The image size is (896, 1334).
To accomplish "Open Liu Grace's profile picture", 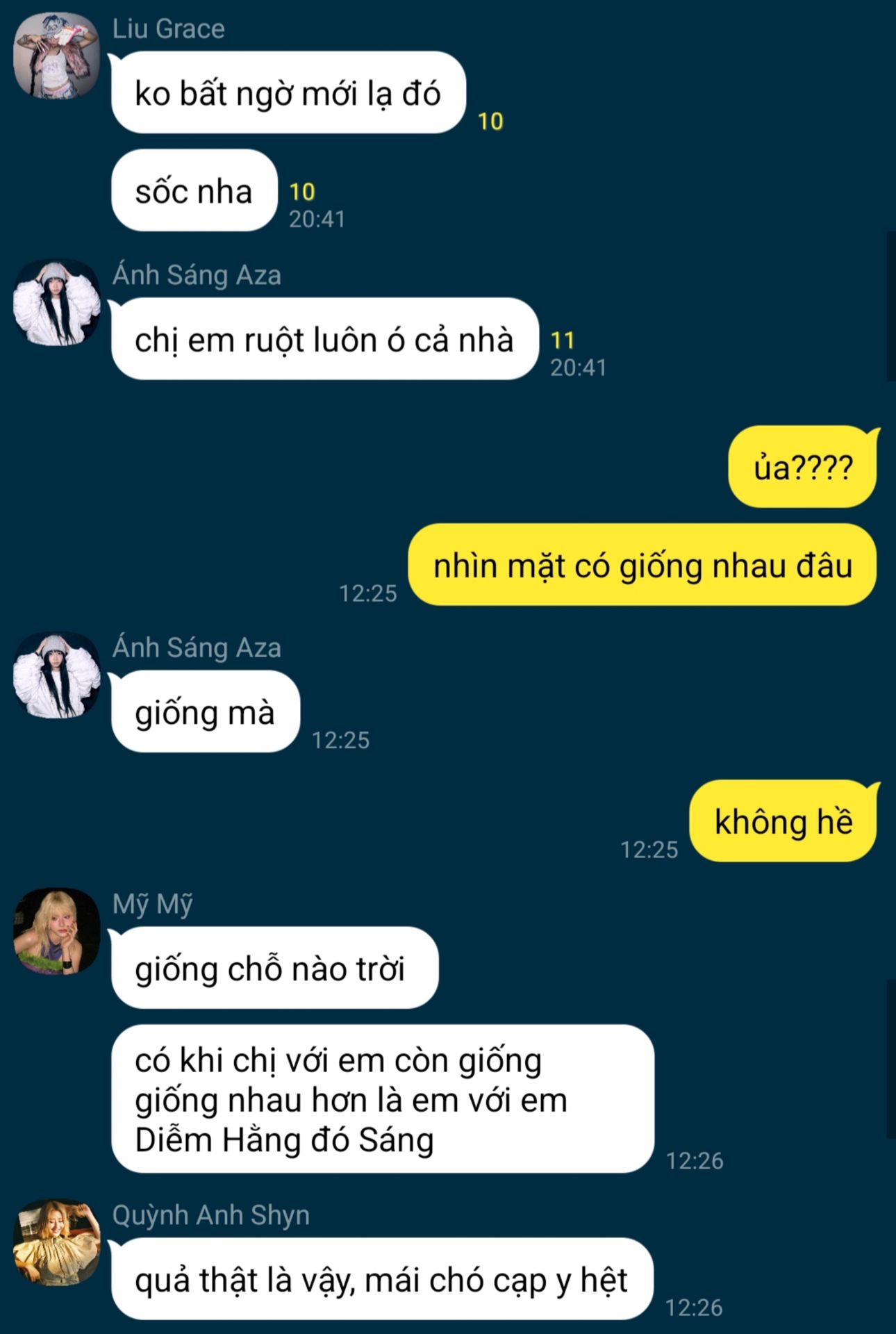I will click(x=57, y=56).
